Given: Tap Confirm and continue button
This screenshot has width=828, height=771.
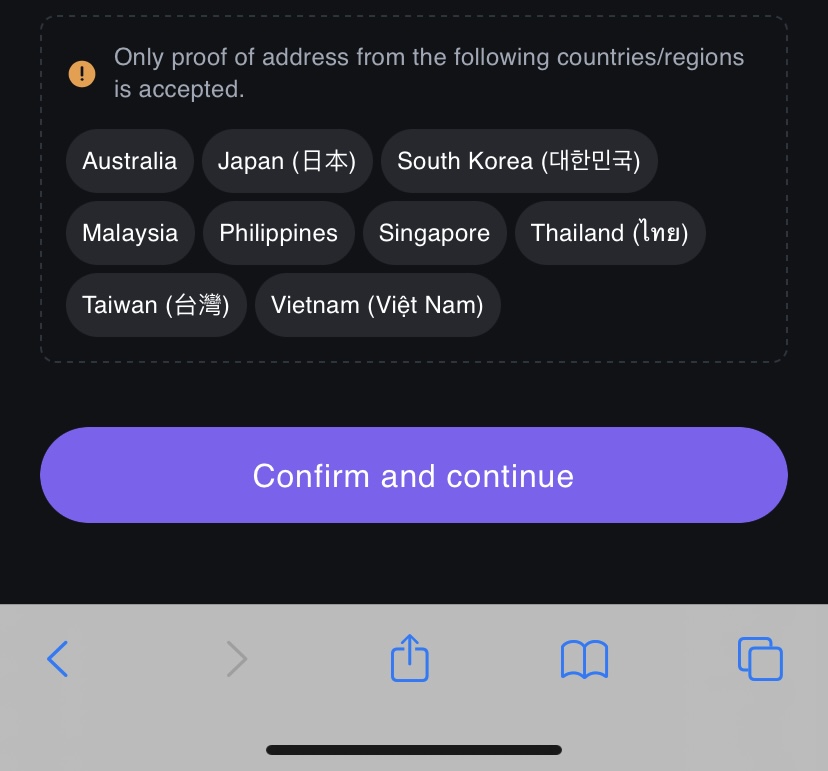Looking at the screenshot, I should [x=413, y=475].
